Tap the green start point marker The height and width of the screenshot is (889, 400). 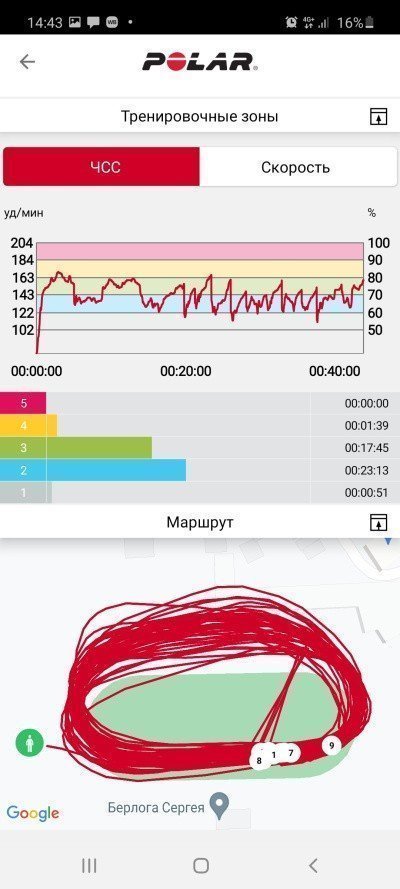tap(29, 743)
